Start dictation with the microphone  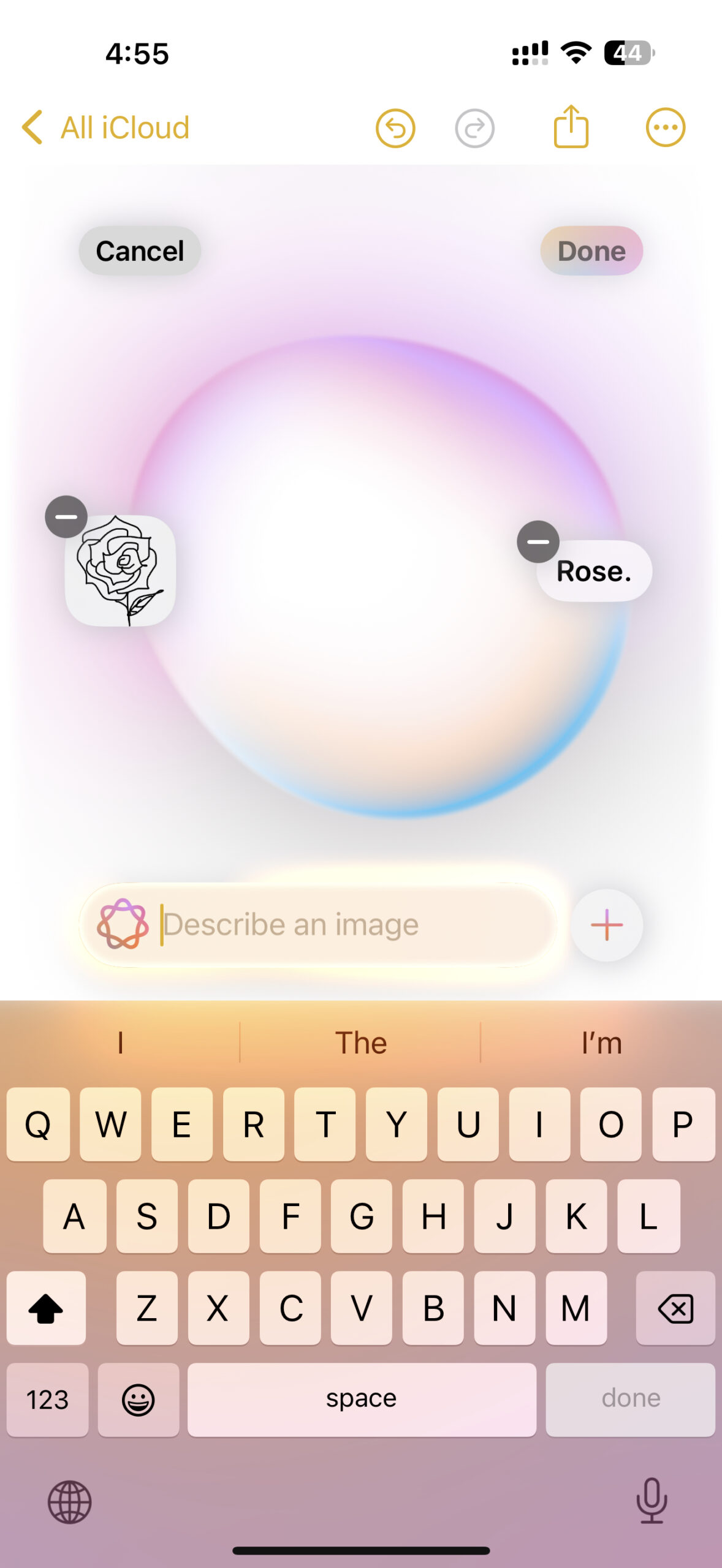pos(651,1501)
